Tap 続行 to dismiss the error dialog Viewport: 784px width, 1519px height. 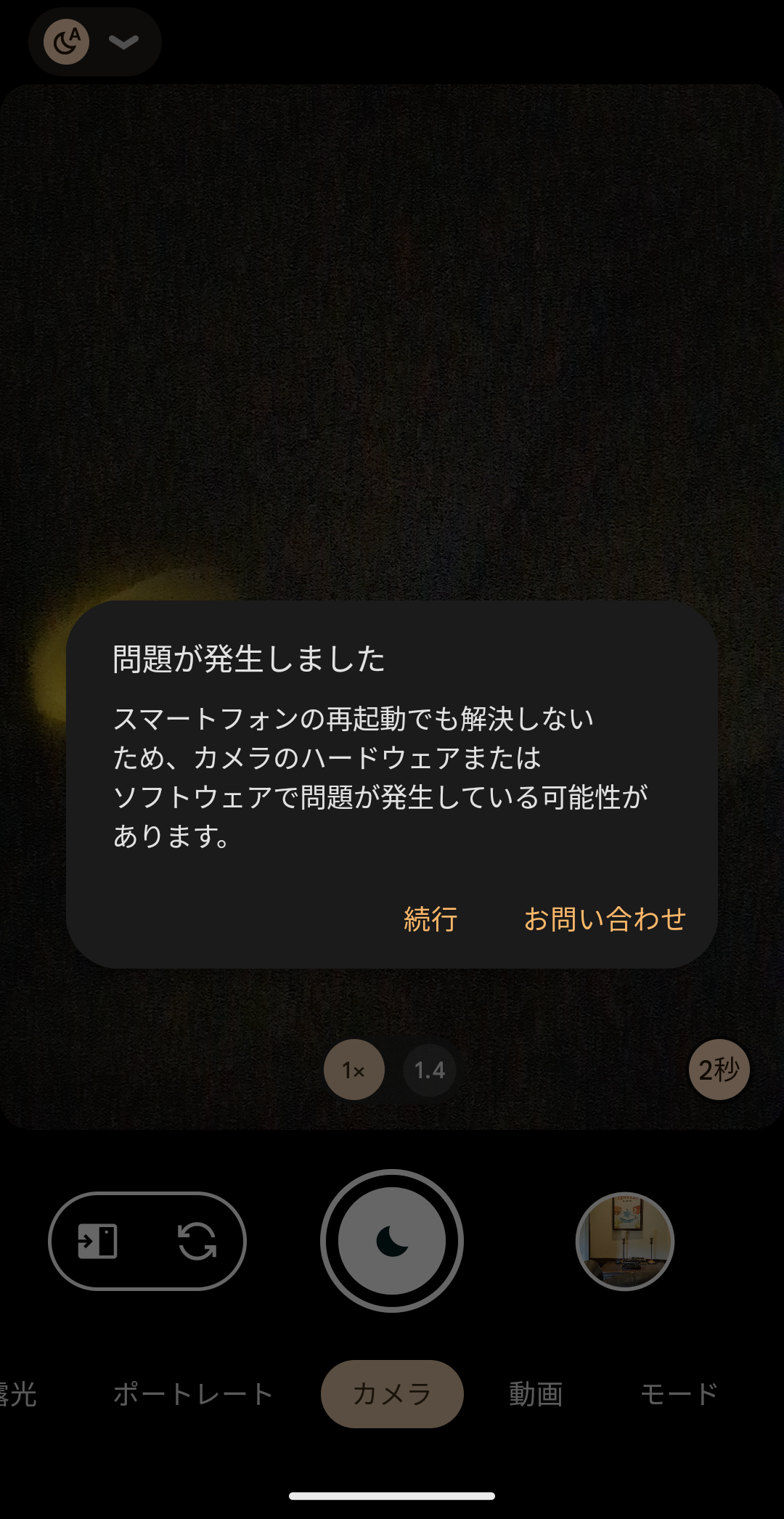tap(429, 919)
